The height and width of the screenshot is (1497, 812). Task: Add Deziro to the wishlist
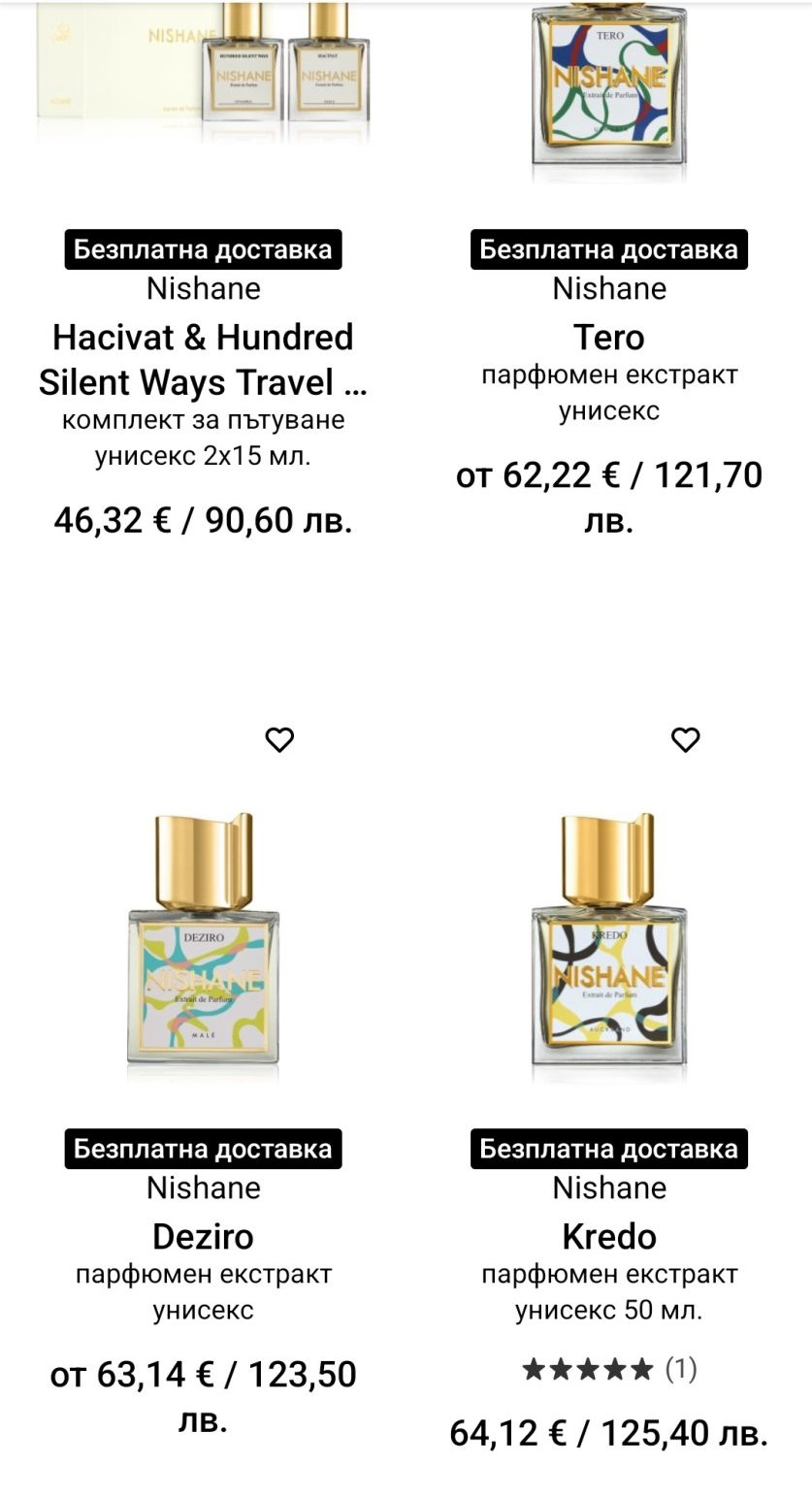coord(279,740)
